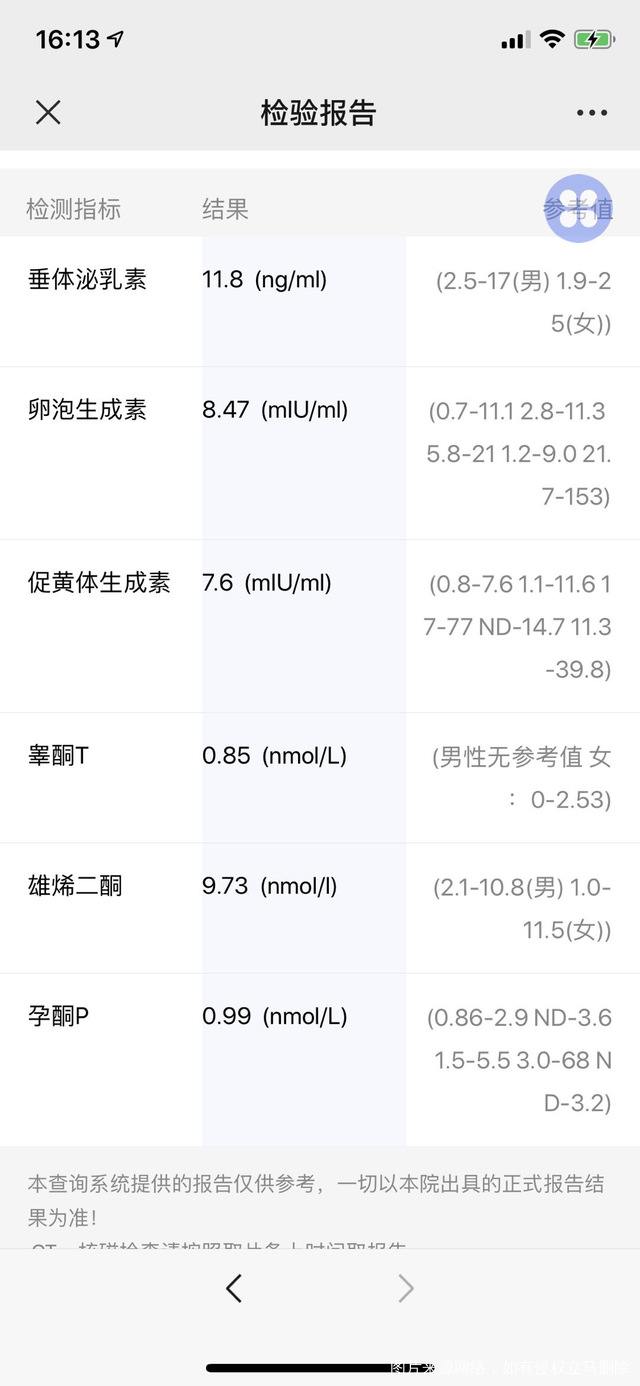Tap the floating four-dot quick menu button
Viewport: 640px width, 1386px height.
pyautogui.click(x=578, y=208)
